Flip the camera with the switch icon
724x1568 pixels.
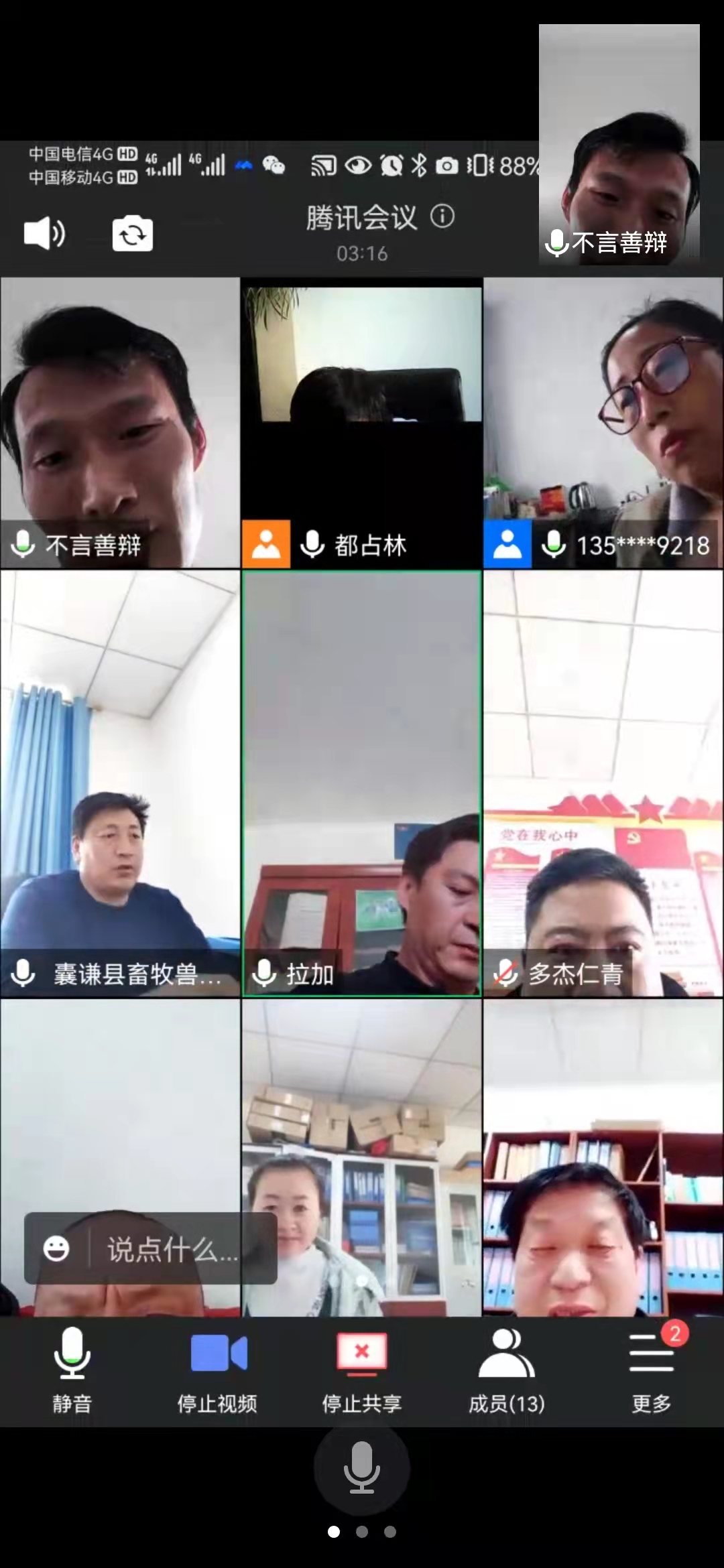pos(132,234)
